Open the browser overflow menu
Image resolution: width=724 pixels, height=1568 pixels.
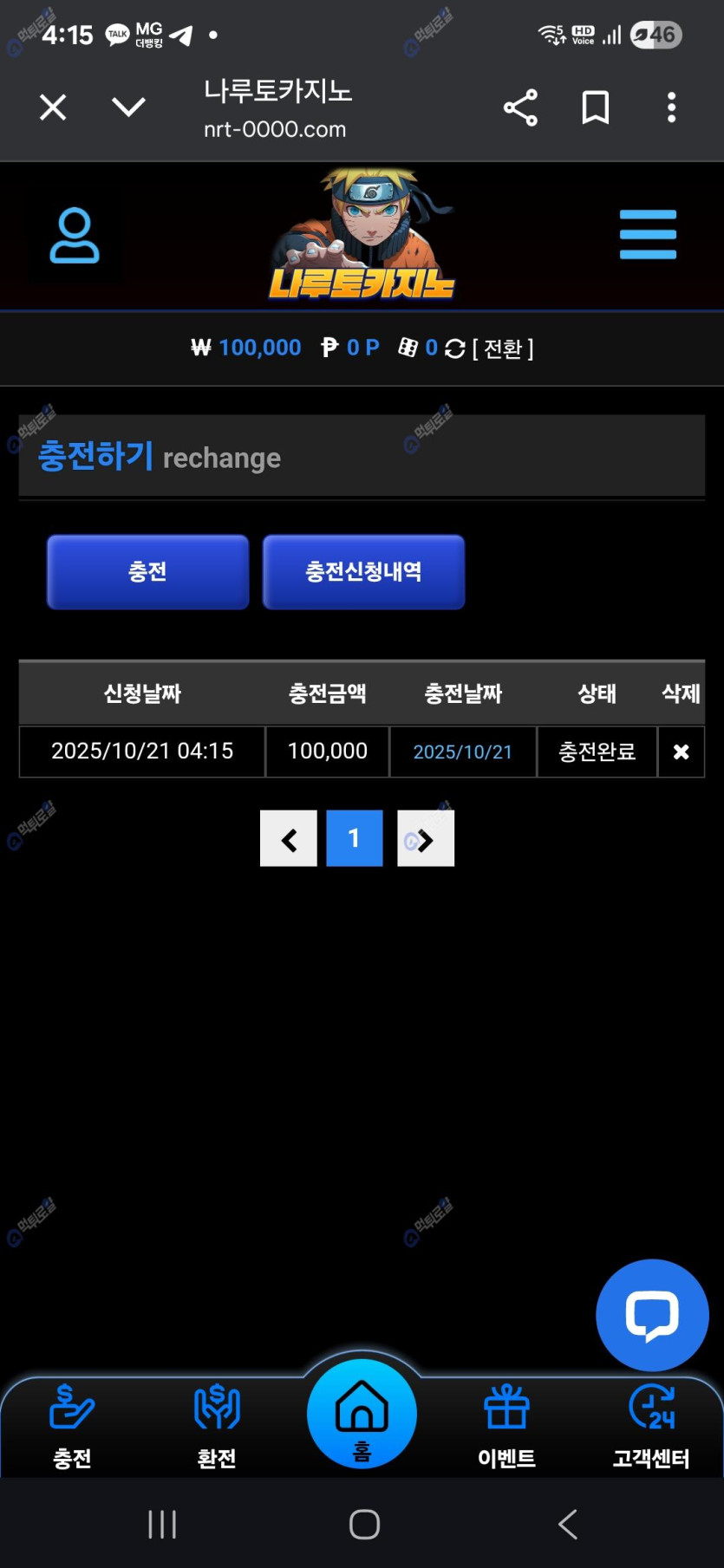click(x=671, y=107)
